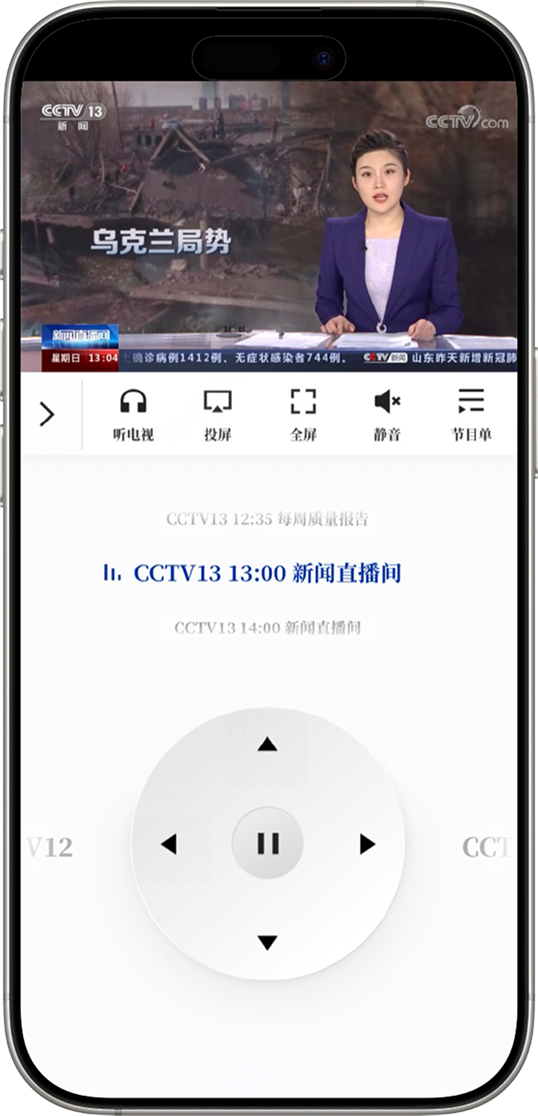Tap the right arrow to go to the next channel
The image size is (538, 1116).
click(367, 844)
